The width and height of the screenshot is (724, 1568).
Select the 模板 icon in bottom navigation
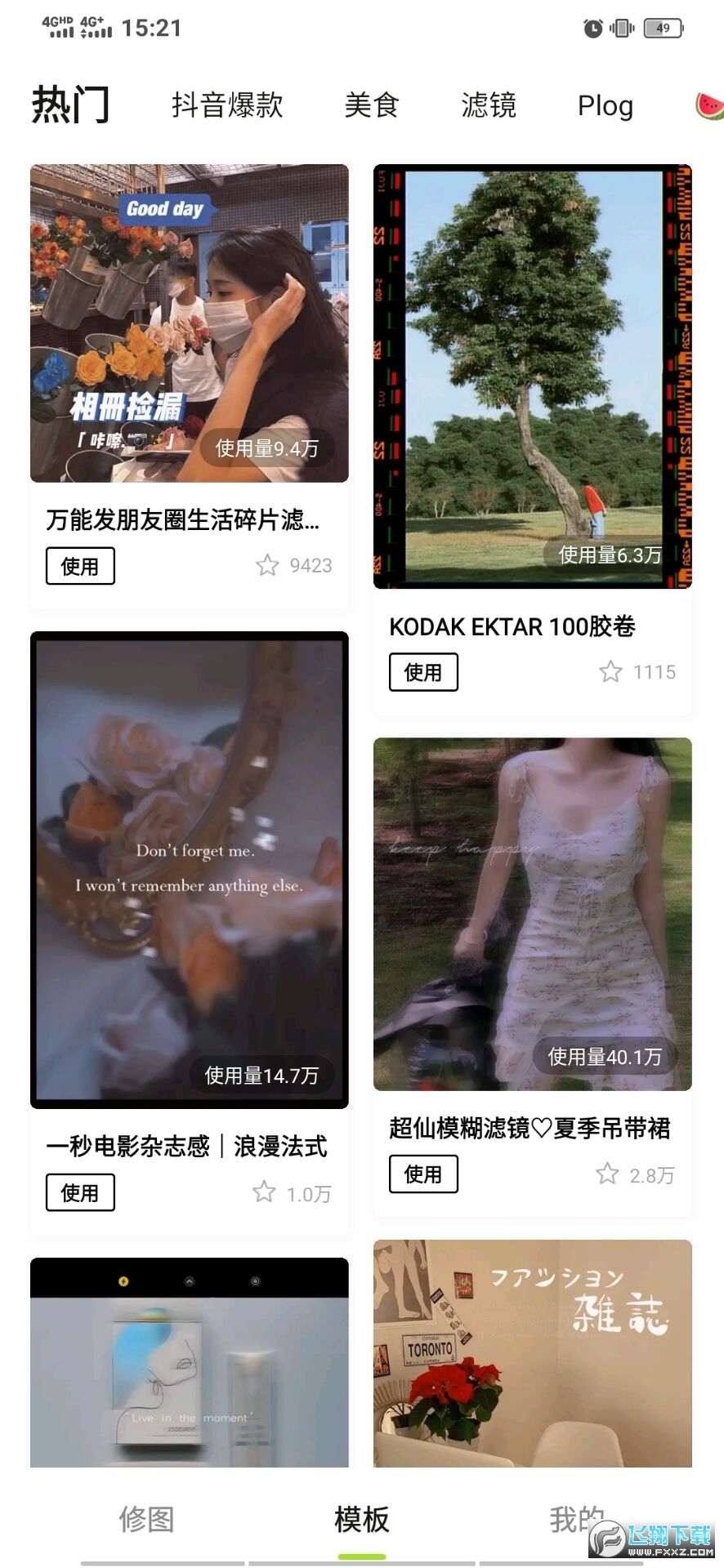point(361,1515)
